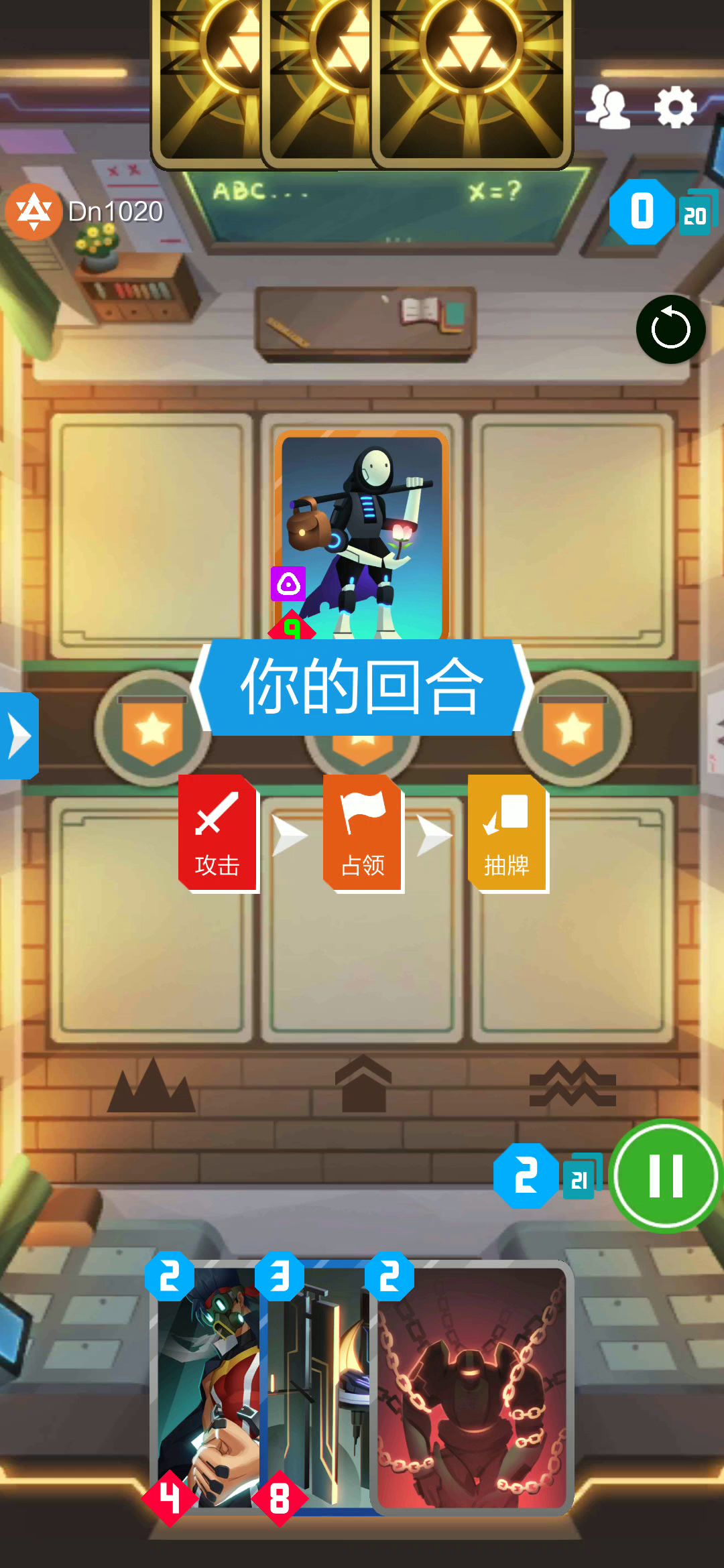Image resolution: width=724 pixels, height=1568 pixels.
Task: Open opponent Dn1020's avatar
Action: click(x=34, y=212)
